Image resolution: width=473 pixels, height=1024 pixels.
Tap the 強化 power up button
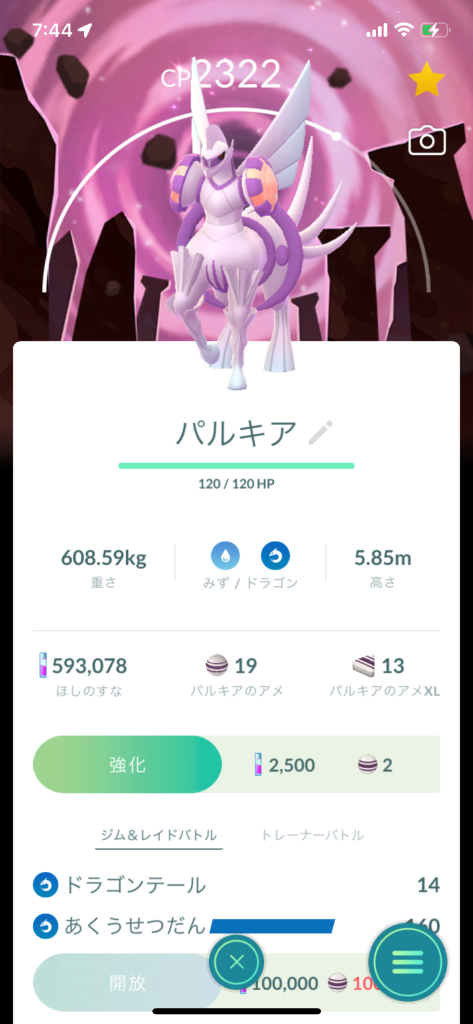[x=127, y=765]
